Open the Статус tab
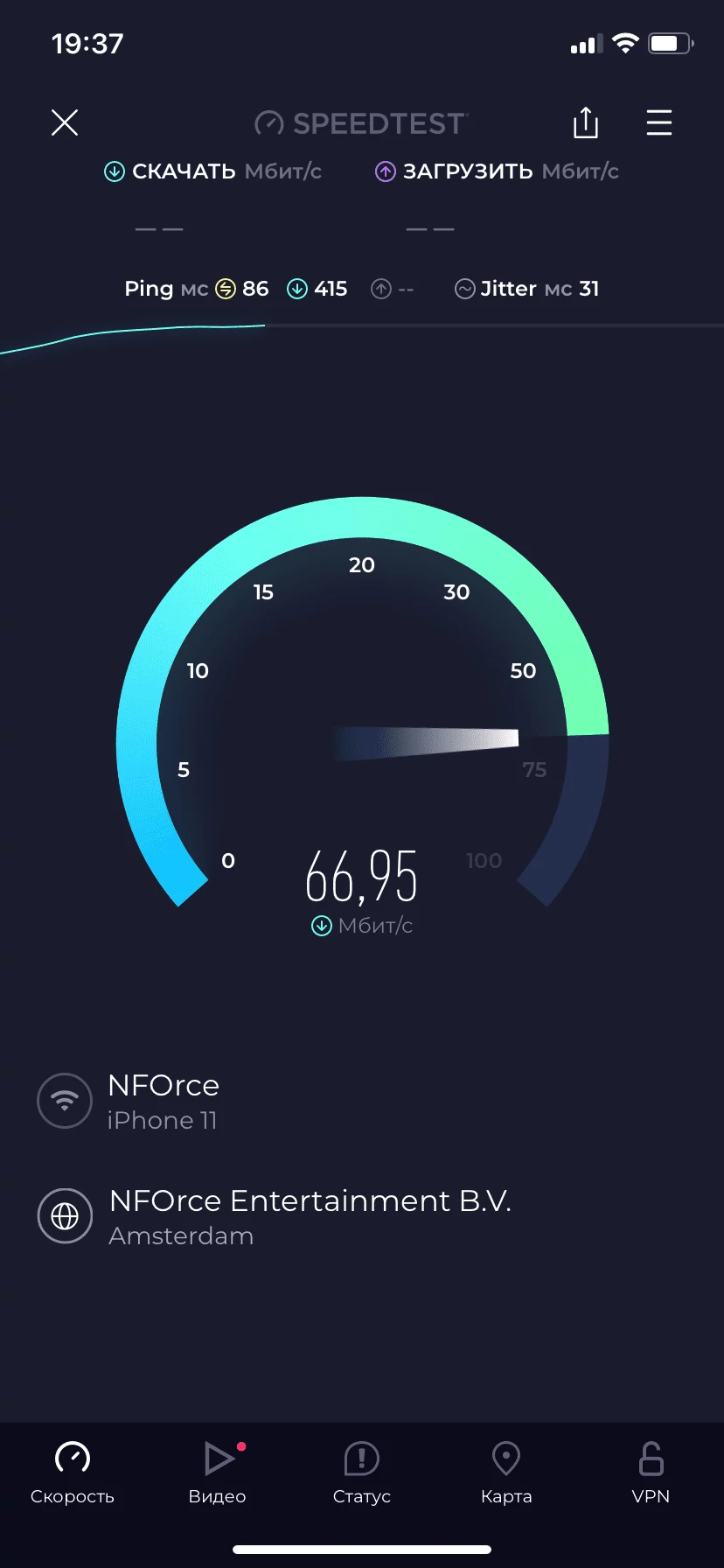 362,1473
